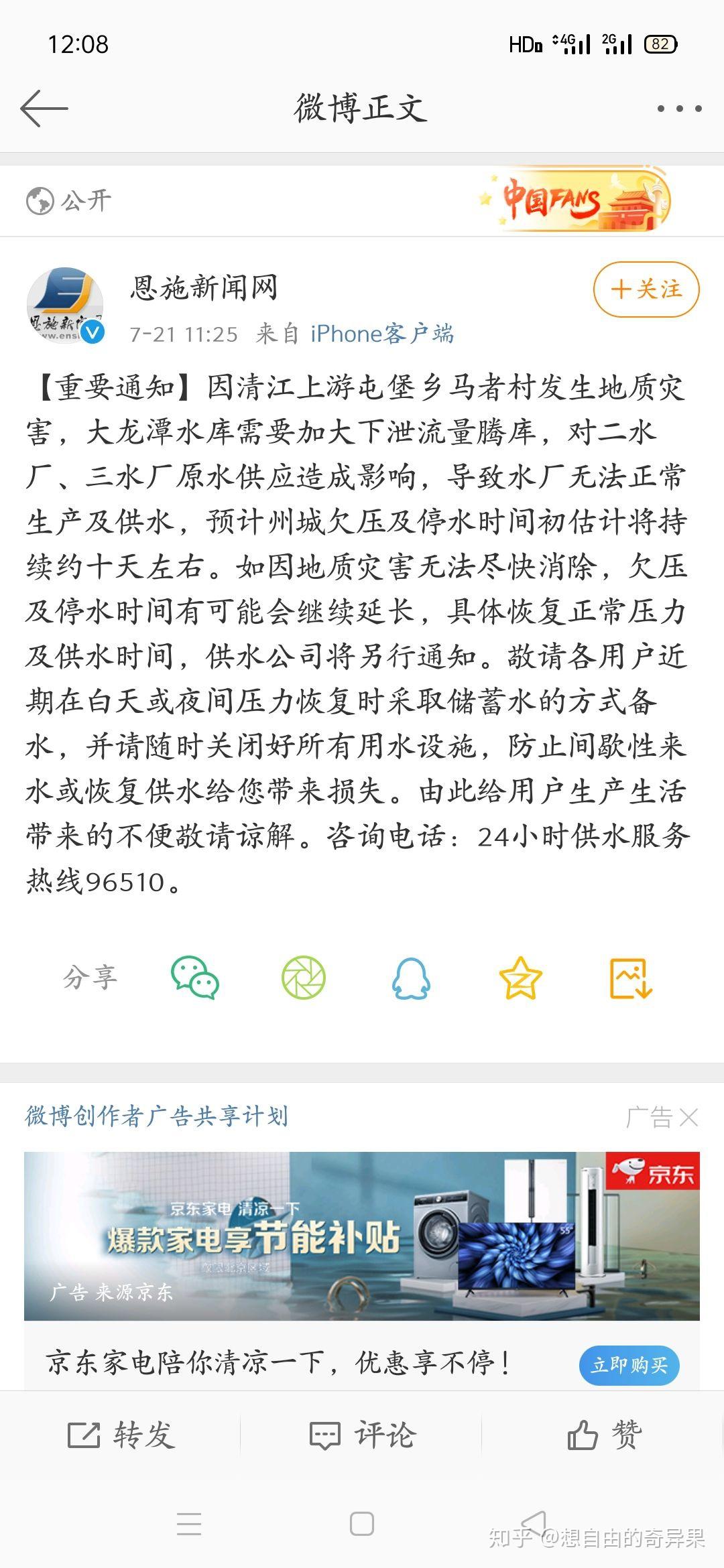Image resolution: width=724 pixels, height=1568 pixels.
Task: Open the iPhone客户端 source link
Action: tap(382, 333)
